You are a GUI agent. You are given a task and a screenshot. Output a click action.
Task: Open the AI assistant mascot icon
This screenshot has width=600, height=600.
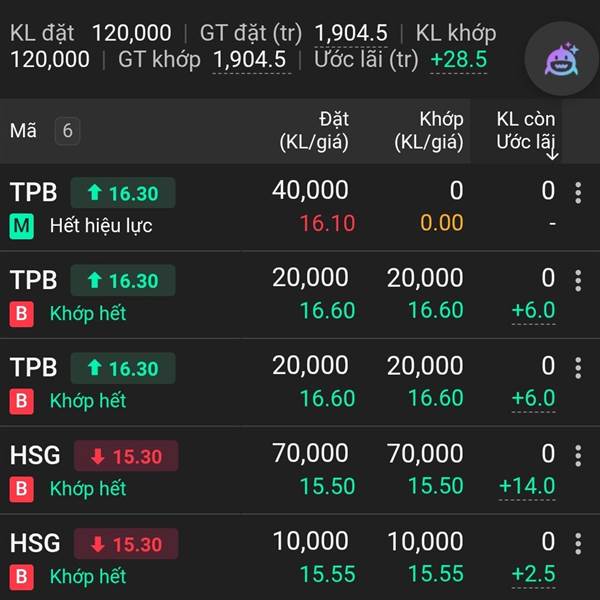coord(561,59)
